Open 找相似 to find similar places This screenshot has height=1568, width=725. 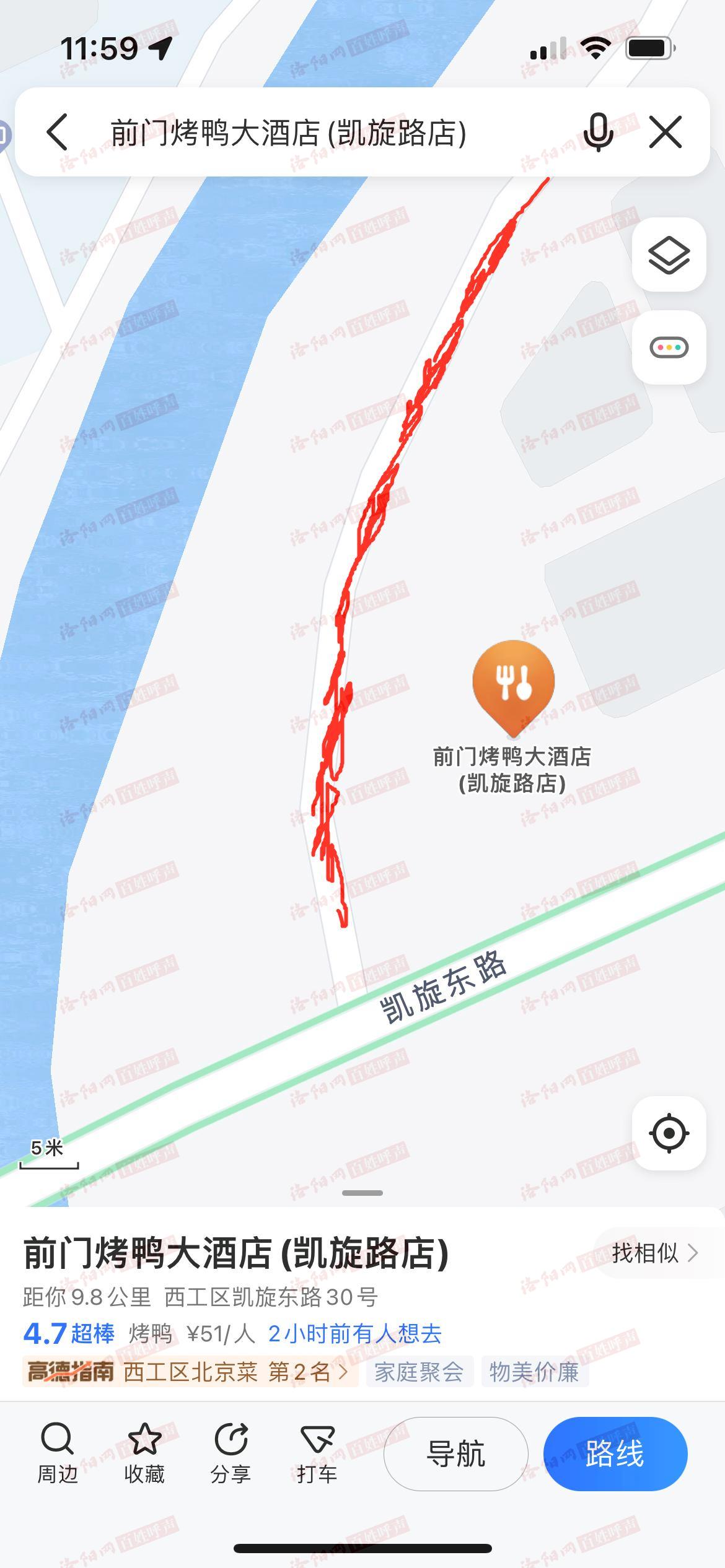coord(654,1253)
